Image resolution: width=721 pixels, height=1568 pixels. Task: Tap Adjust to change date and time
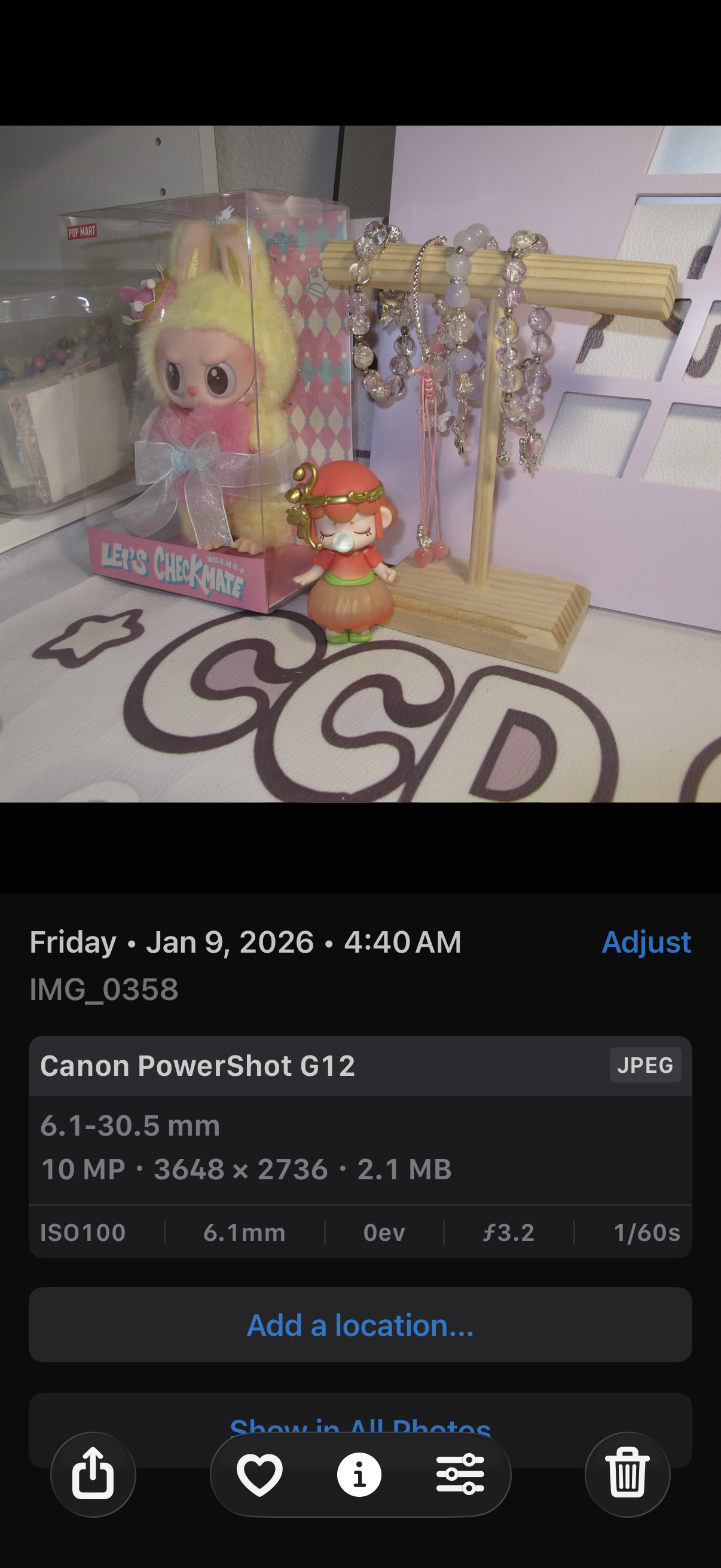(x=646, y=942)
